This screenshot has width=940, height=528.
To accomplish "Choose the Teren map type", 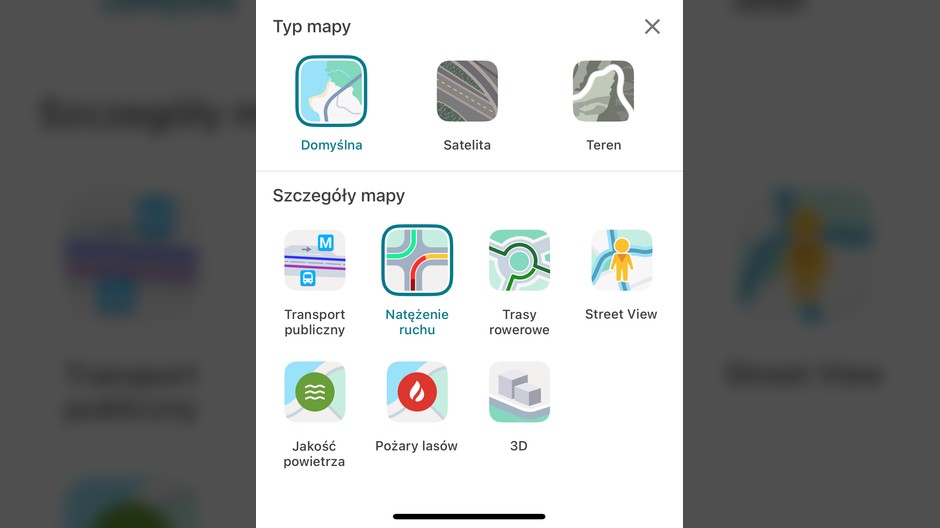I will click(x=603, y=92).
